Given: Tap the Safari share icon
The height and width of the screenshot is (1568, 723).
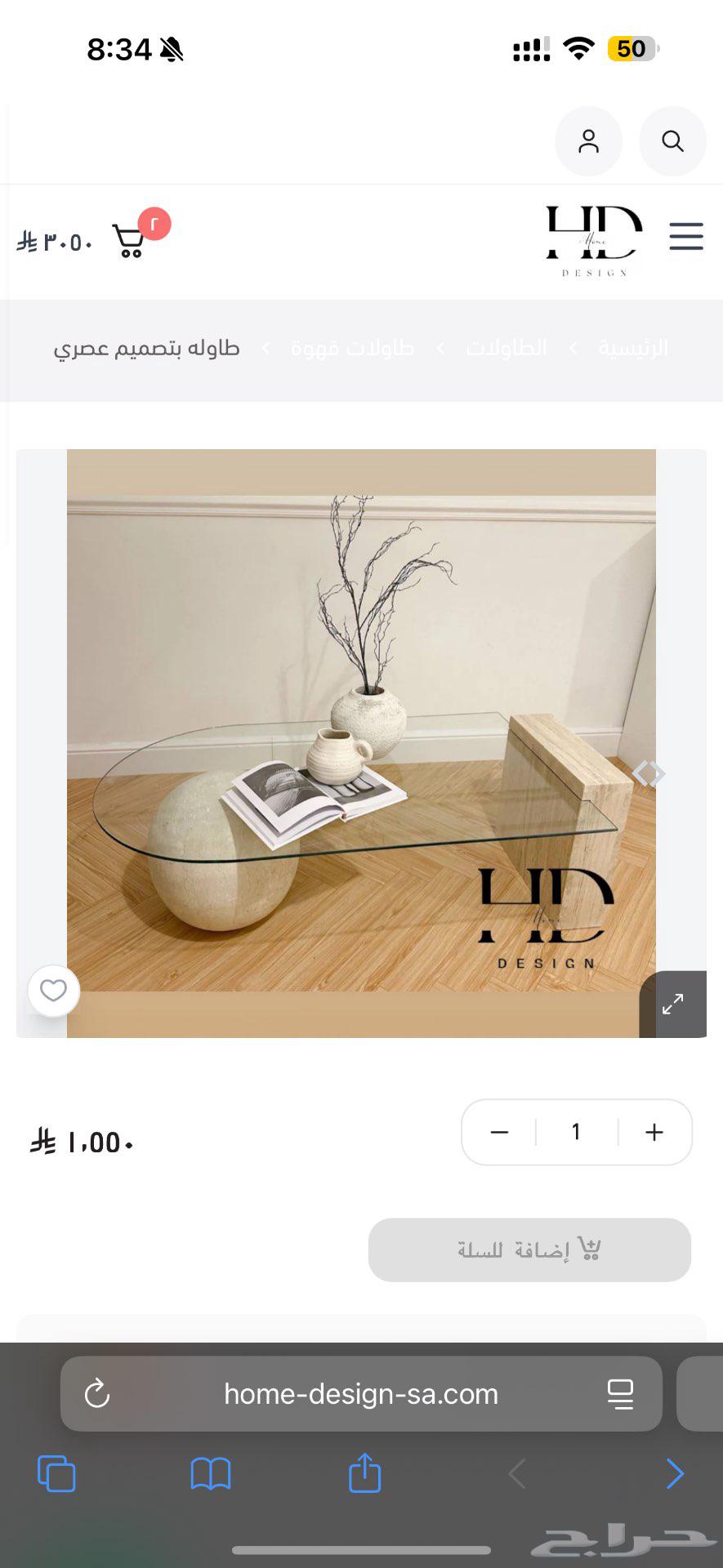Looking at the screenshot, I should [363, 1474].
